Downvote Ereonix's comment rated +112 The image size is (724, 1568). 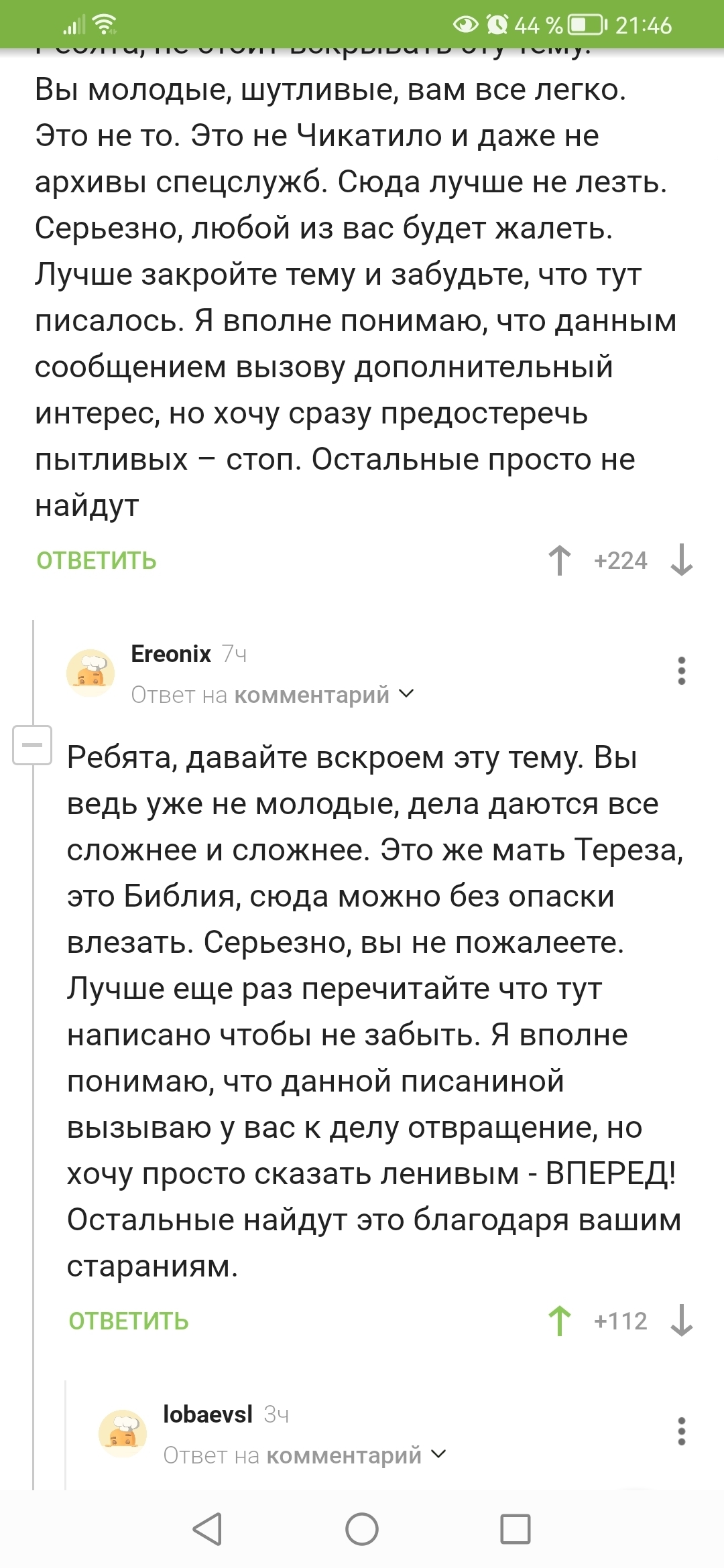[x=681, y=1321]
